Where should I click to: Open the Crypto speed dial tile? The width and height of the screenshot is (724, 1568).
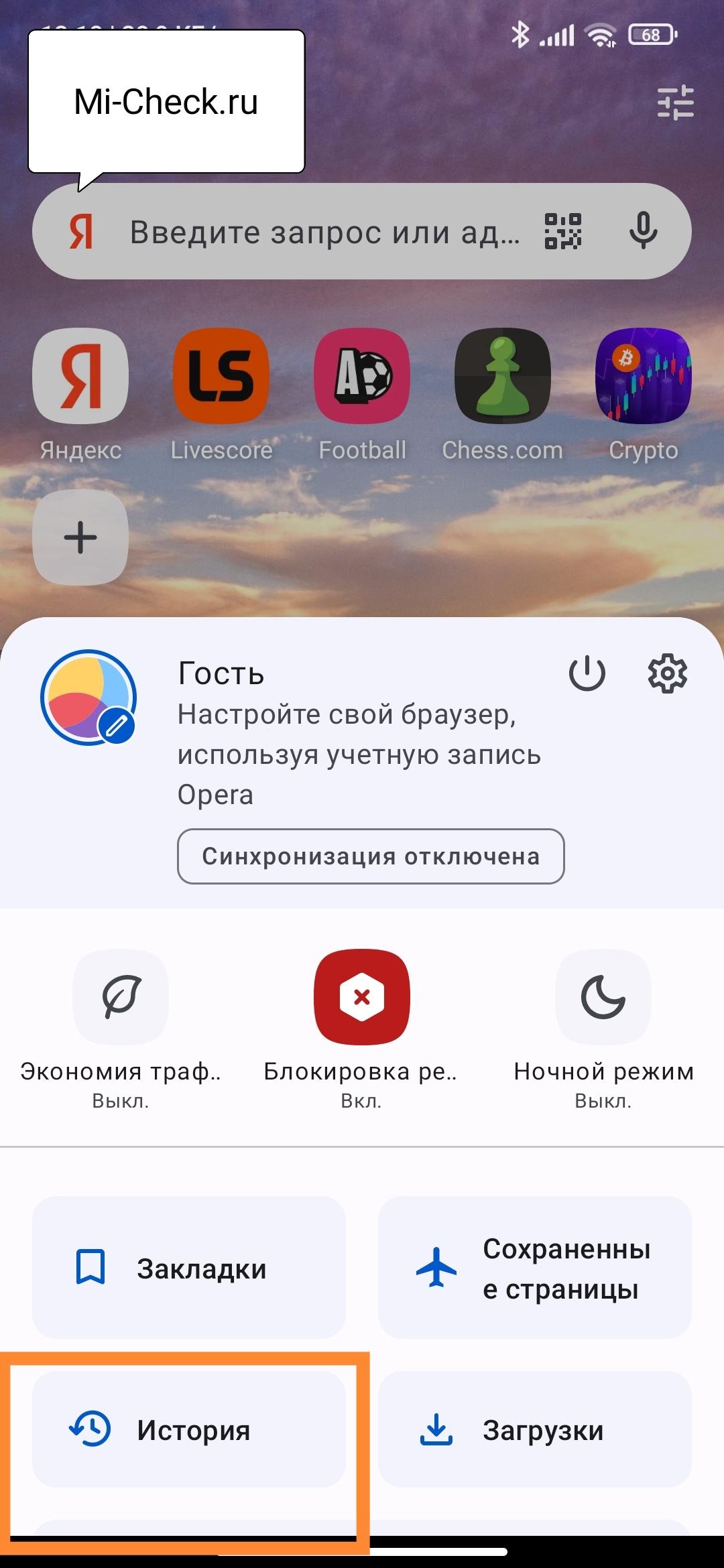[644, 375]
